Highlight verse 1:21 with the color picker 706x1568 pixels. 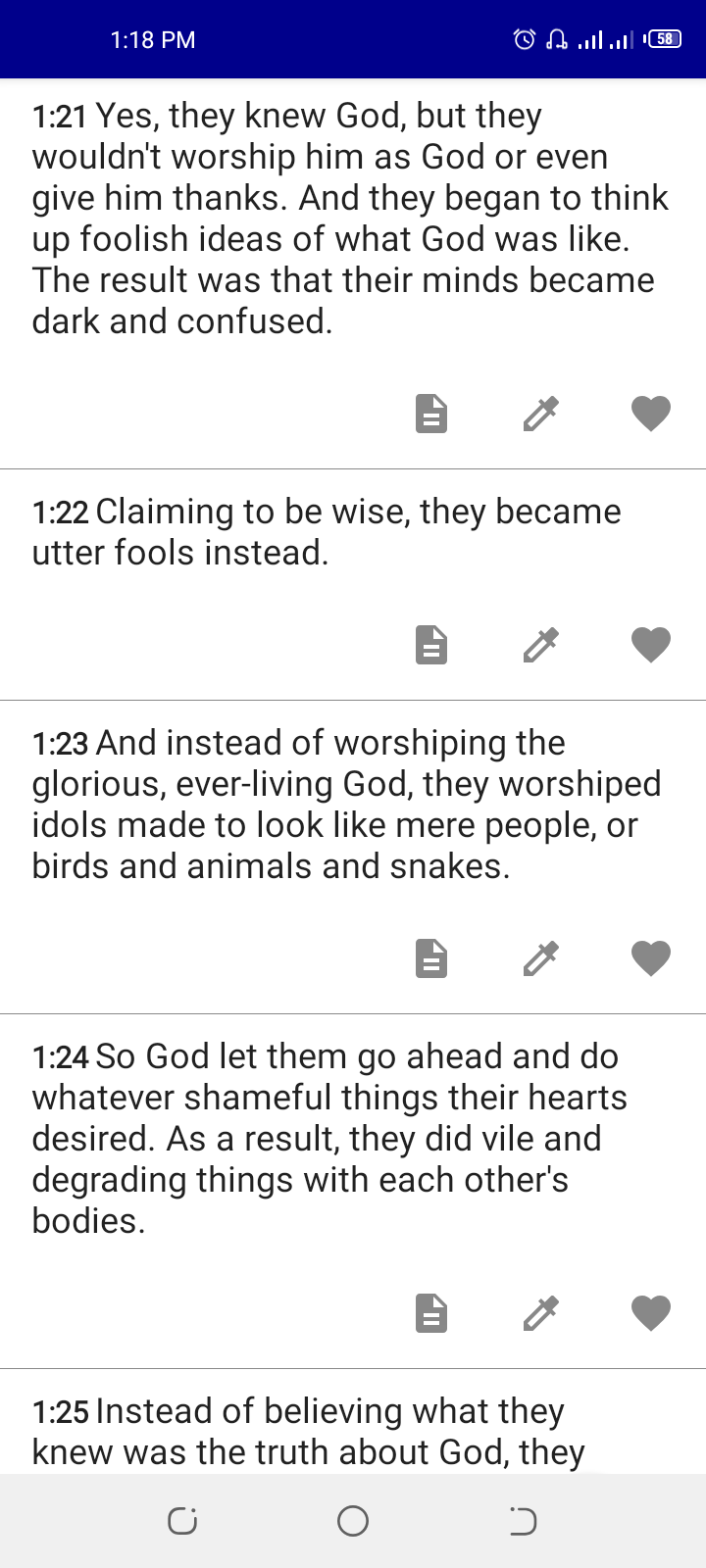(x=541, y=414)
